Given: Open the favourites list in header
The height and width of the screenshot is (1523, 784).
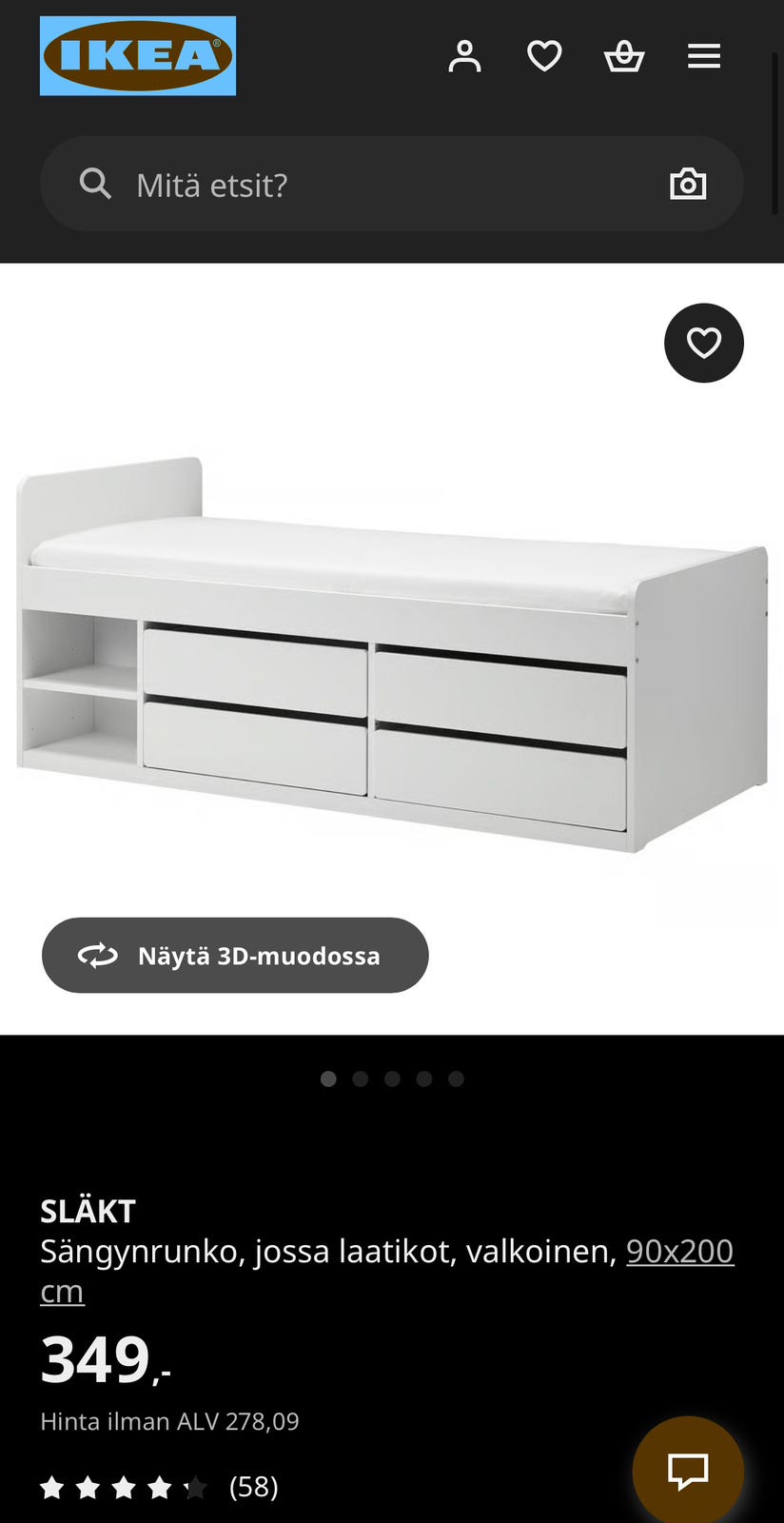Looking at the screenshot, I should (544, 56).
